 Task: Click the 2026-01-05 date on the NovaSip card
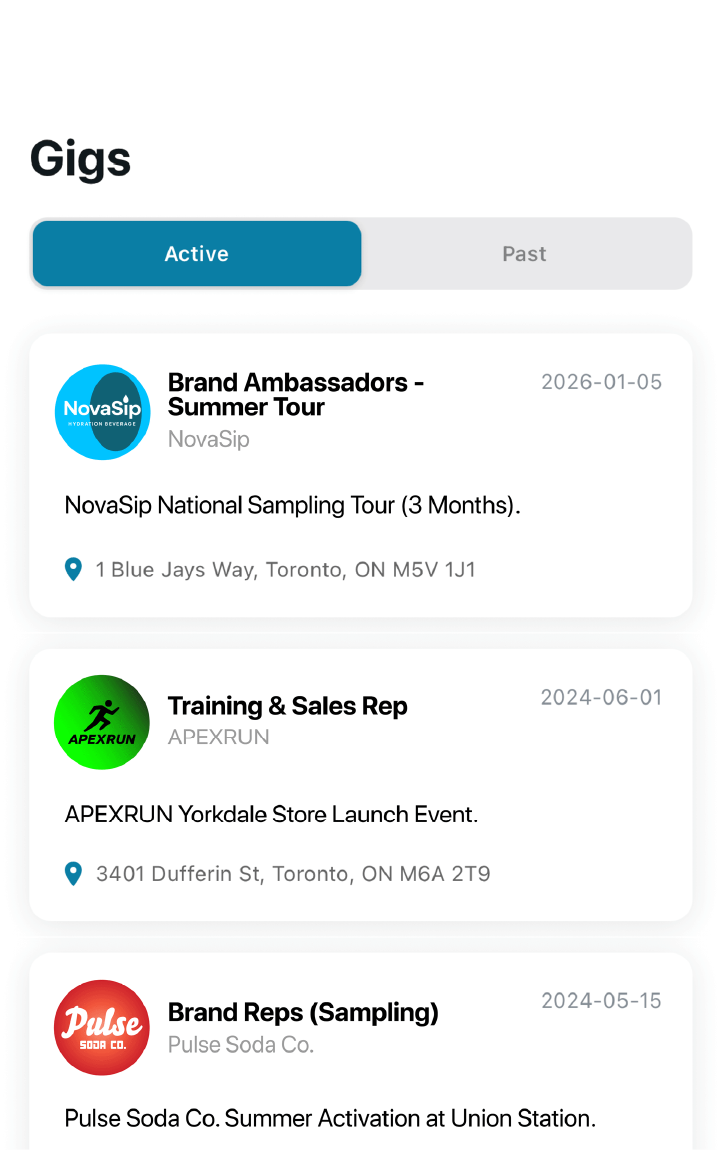click(601, 381)
